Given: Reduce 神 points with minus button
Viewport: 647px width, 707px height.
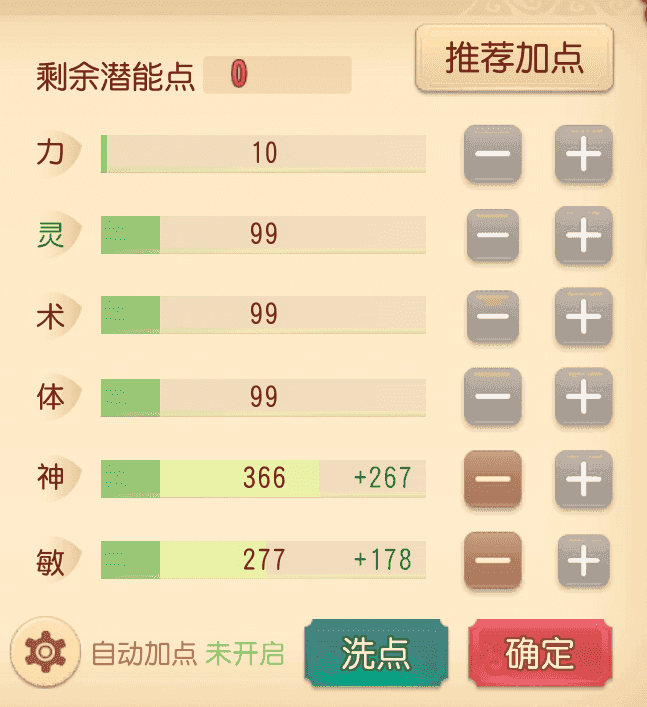Looking at the screenshot, I should click(492, 478).
